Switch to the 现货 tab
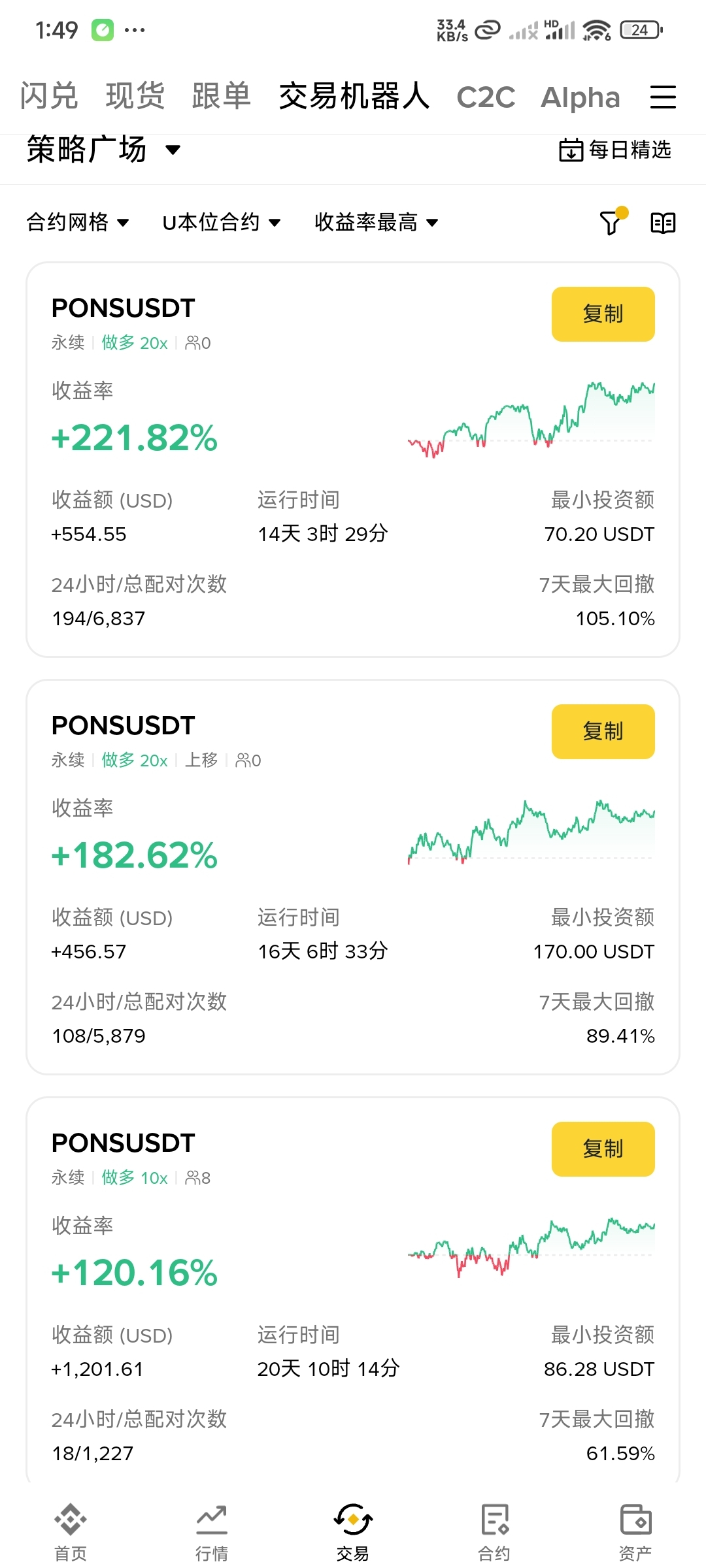The width and height of the screenshot is (706, 1568). [x=135, y=96]
